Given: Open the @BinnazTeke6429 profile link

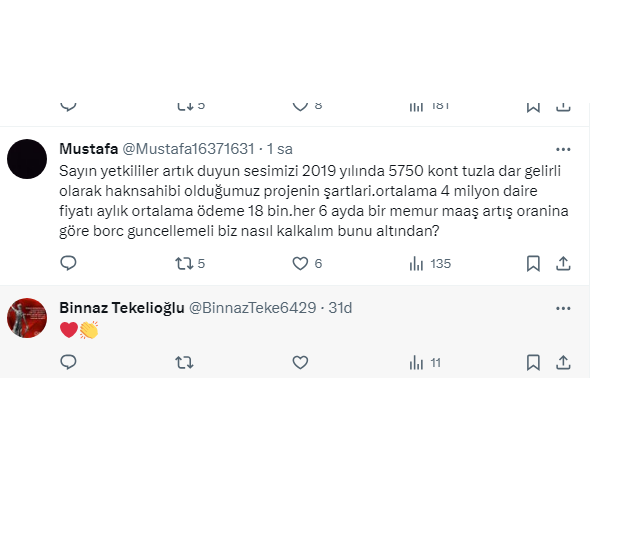Looking at the screenshot, I should (252, 308).
